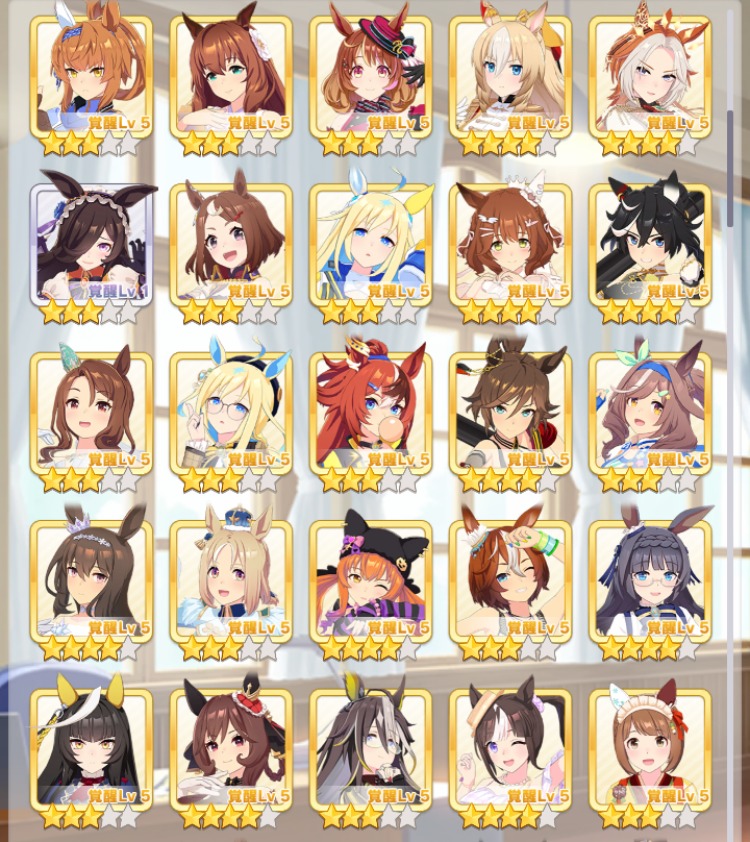Choose the red-haired girl blowing bubble gum

coord(371,413)
